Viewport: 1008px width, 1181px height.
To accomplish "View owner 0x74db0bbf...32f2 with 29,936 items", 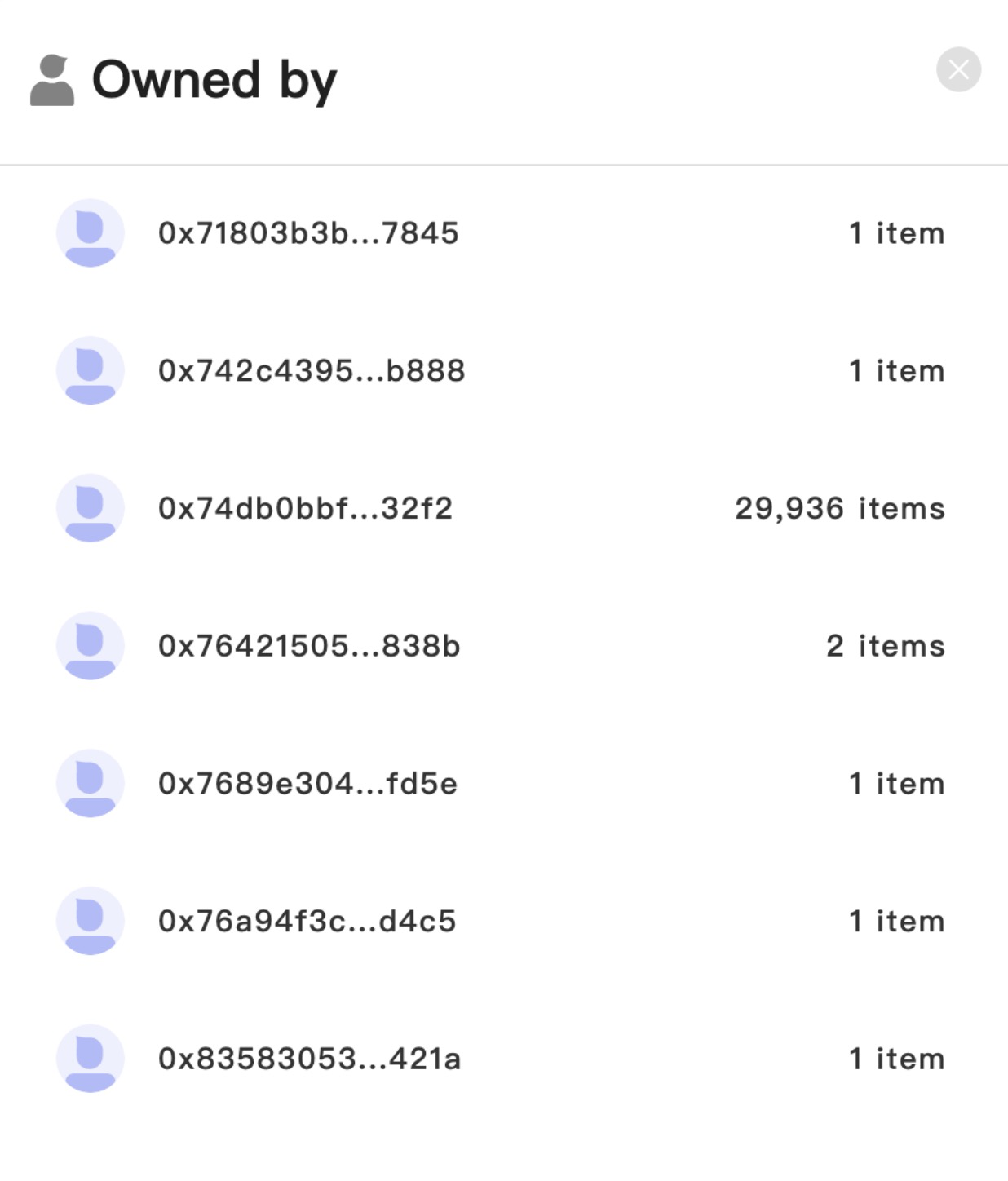I will tap(305, 509).
